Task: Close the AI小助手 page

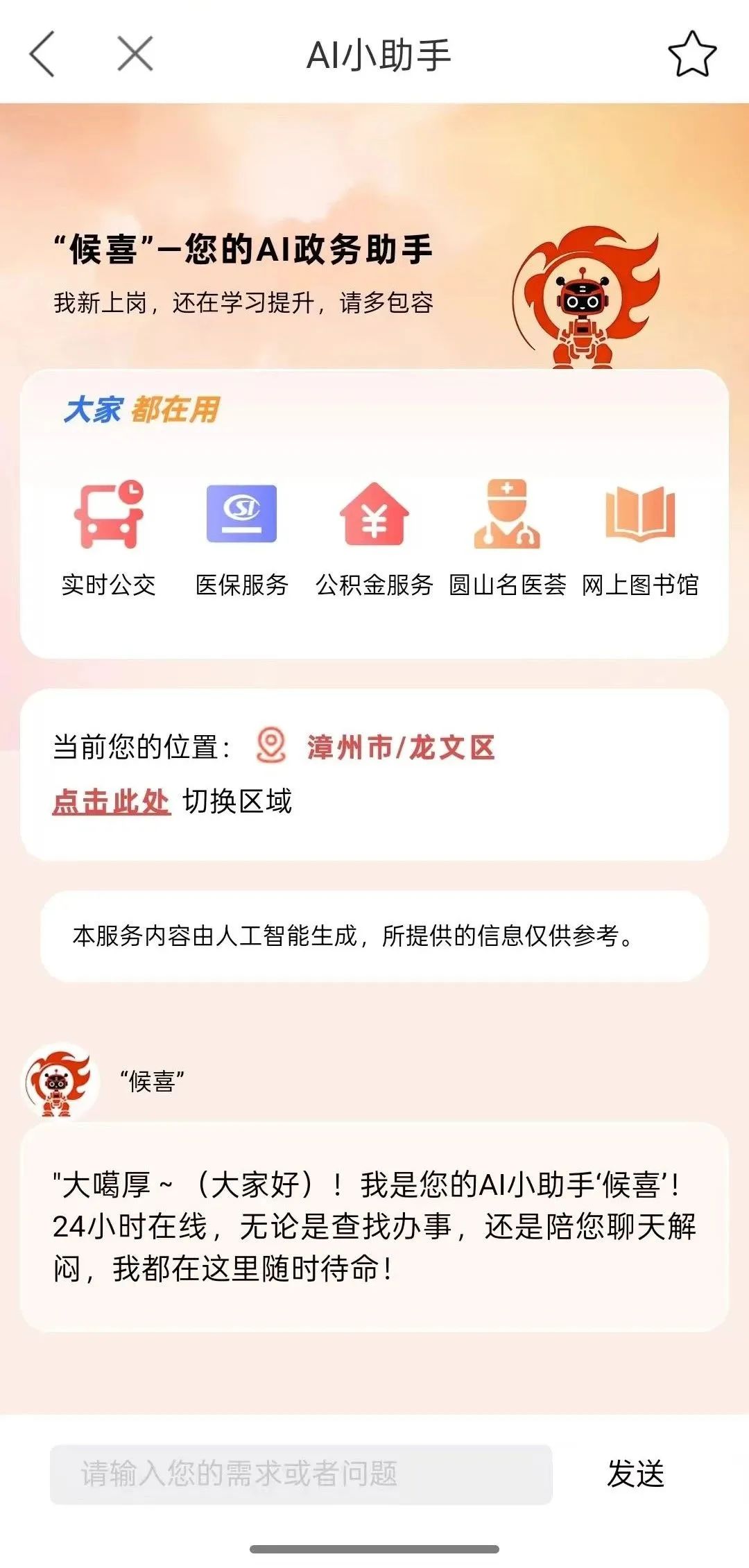Action: pyautogui.click(x=135, y=54)
